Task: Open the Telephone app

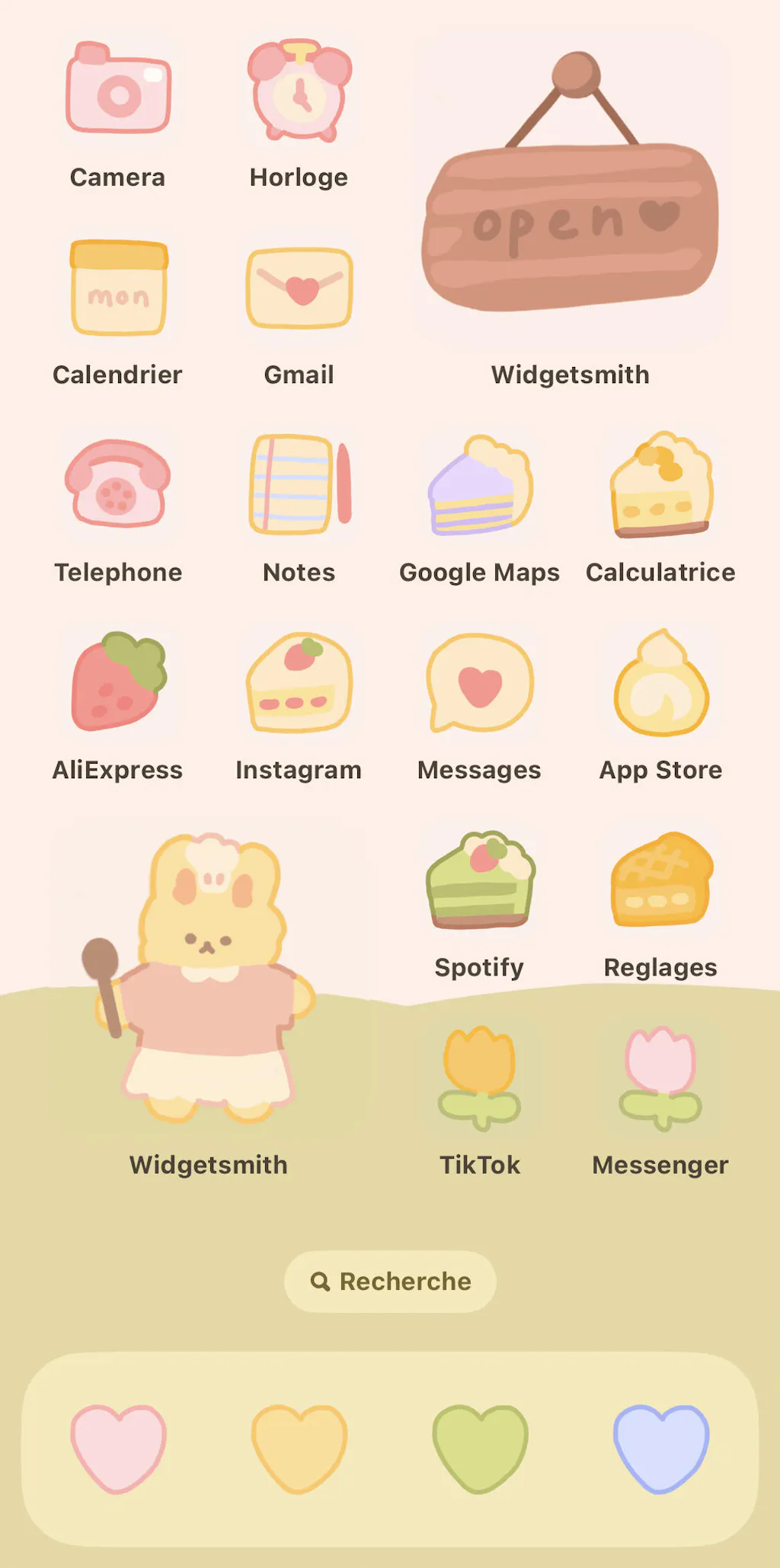Action: (x=118, y=485)
